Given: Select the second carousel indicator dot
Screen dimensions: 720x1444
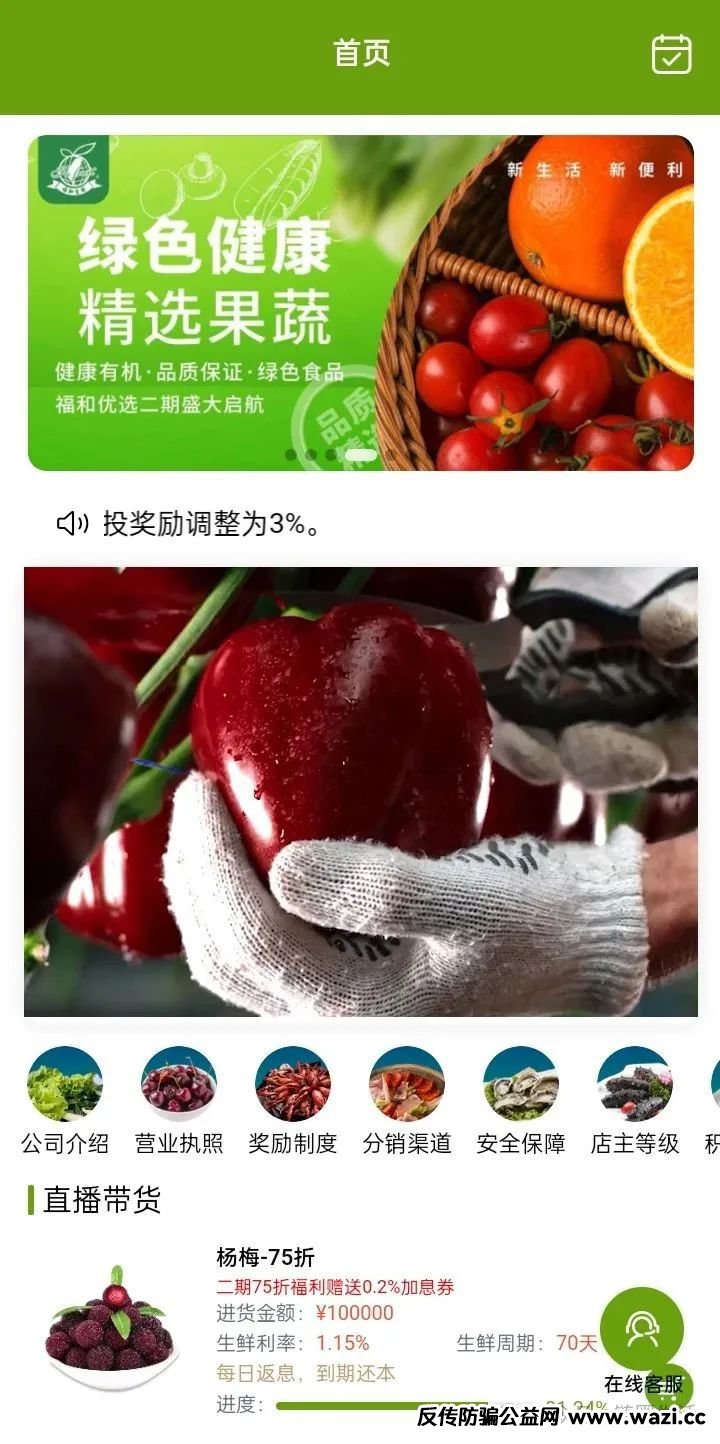Looking at the screenshot, I should pos(310,455).
